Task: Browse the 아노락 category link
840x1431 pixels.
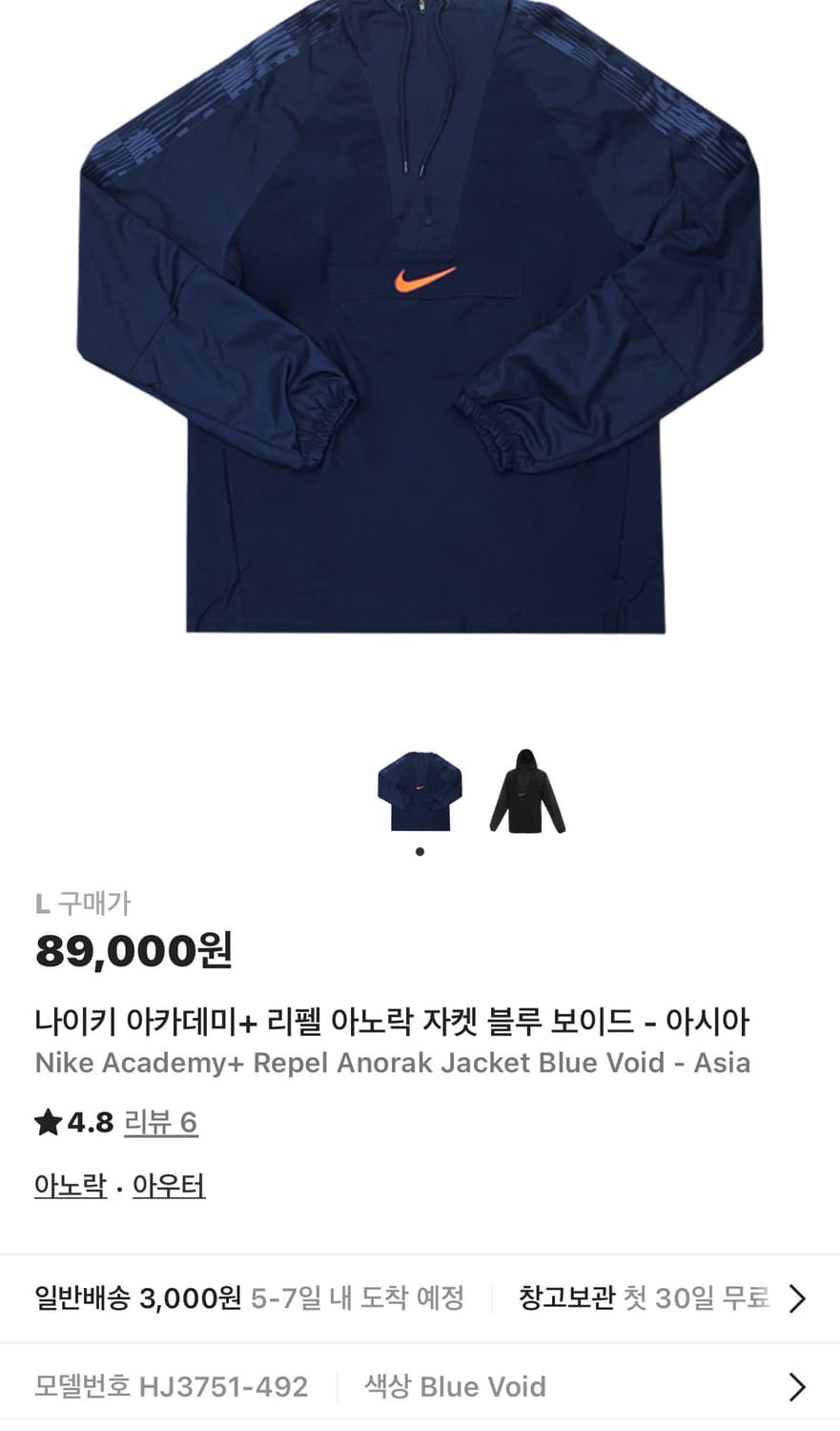Action: coord(71,1184)
